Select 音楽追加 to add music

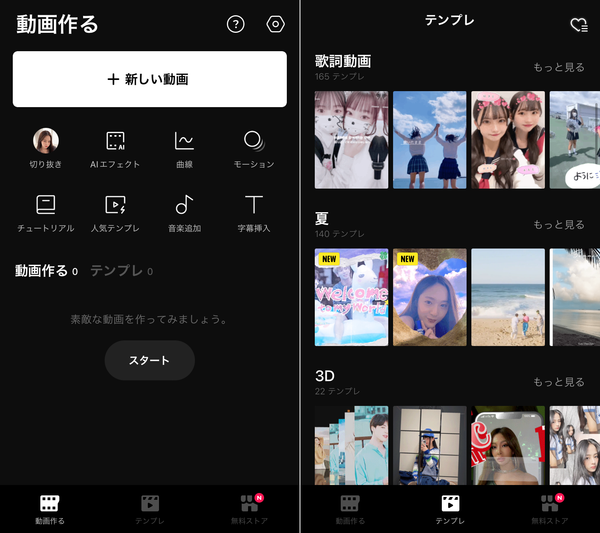pyautogui.click(x=184, y=214)
